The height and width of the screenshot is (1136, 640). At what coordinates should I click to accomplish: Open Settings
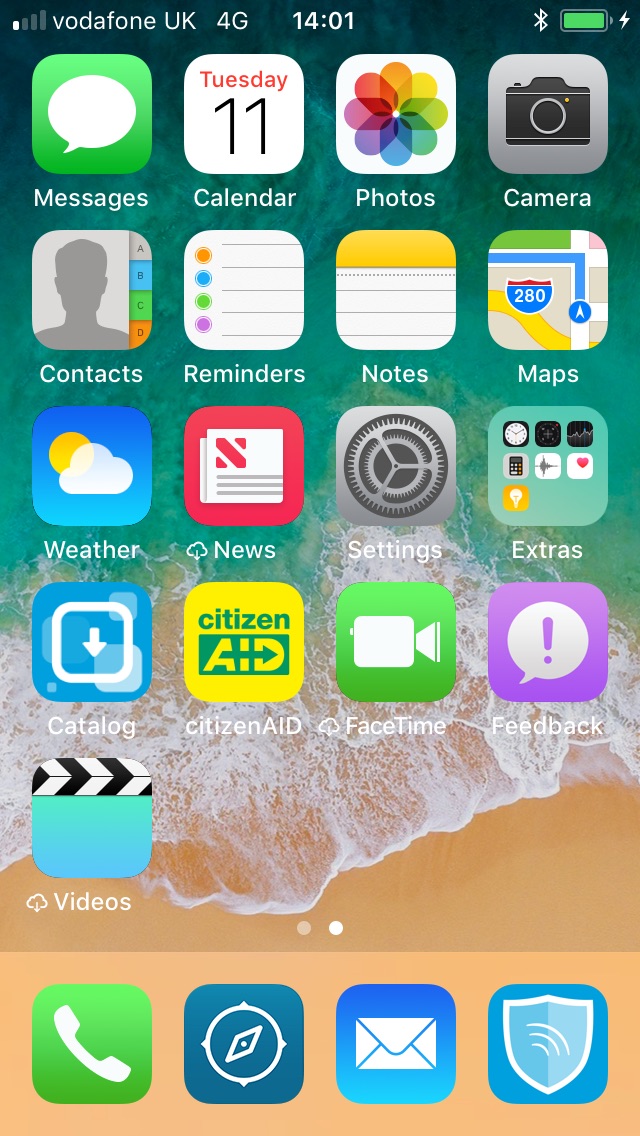coord(396,466)
